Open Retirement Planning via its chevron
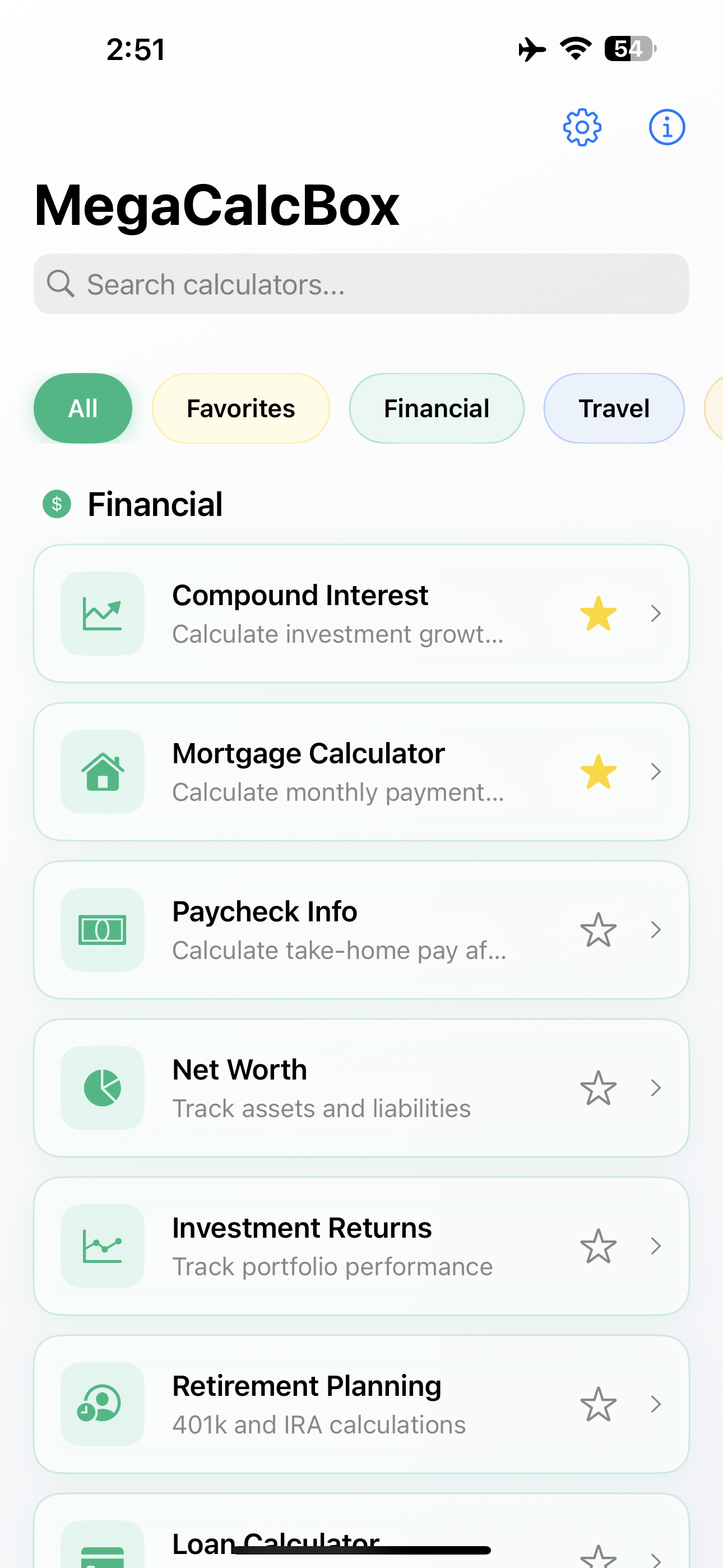Screen dimensions: 723x1568 655,1404
